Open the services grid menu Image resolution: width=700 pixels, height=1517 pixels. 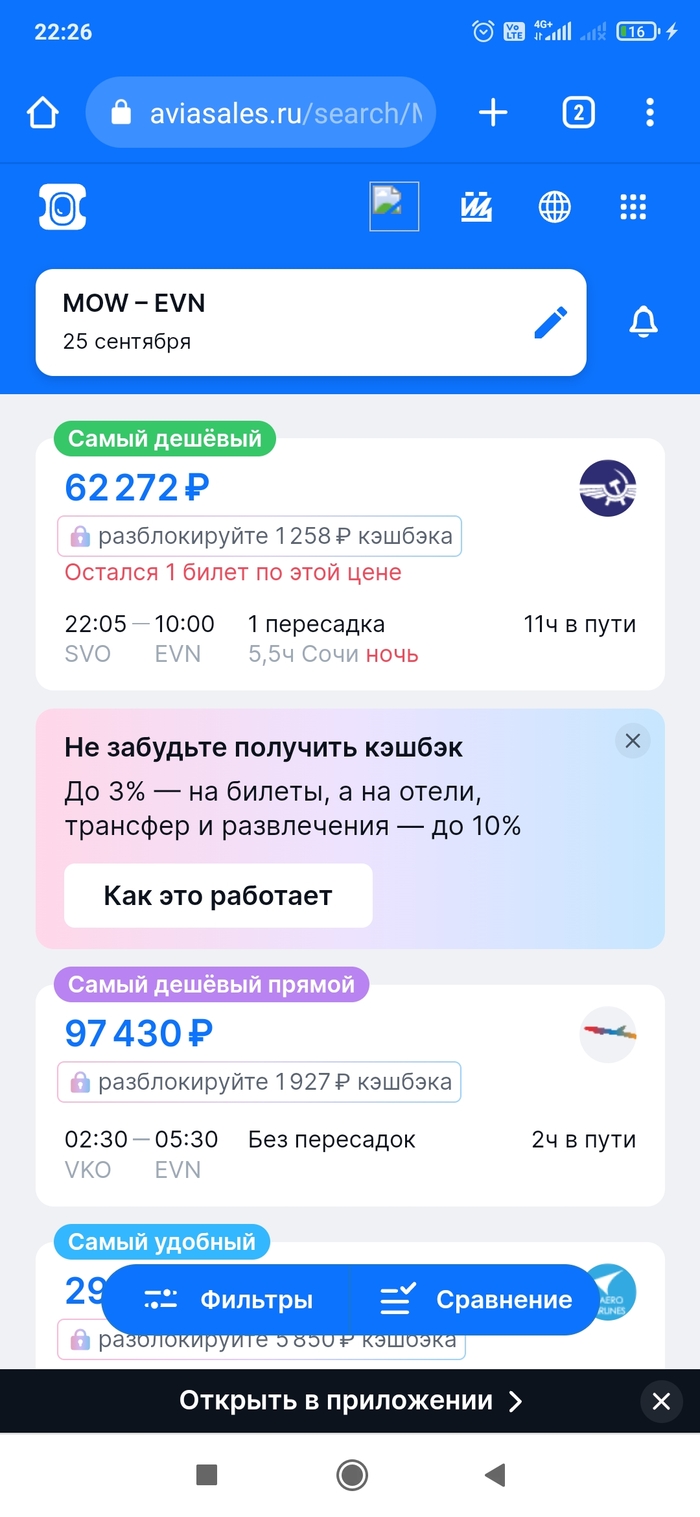633,207
